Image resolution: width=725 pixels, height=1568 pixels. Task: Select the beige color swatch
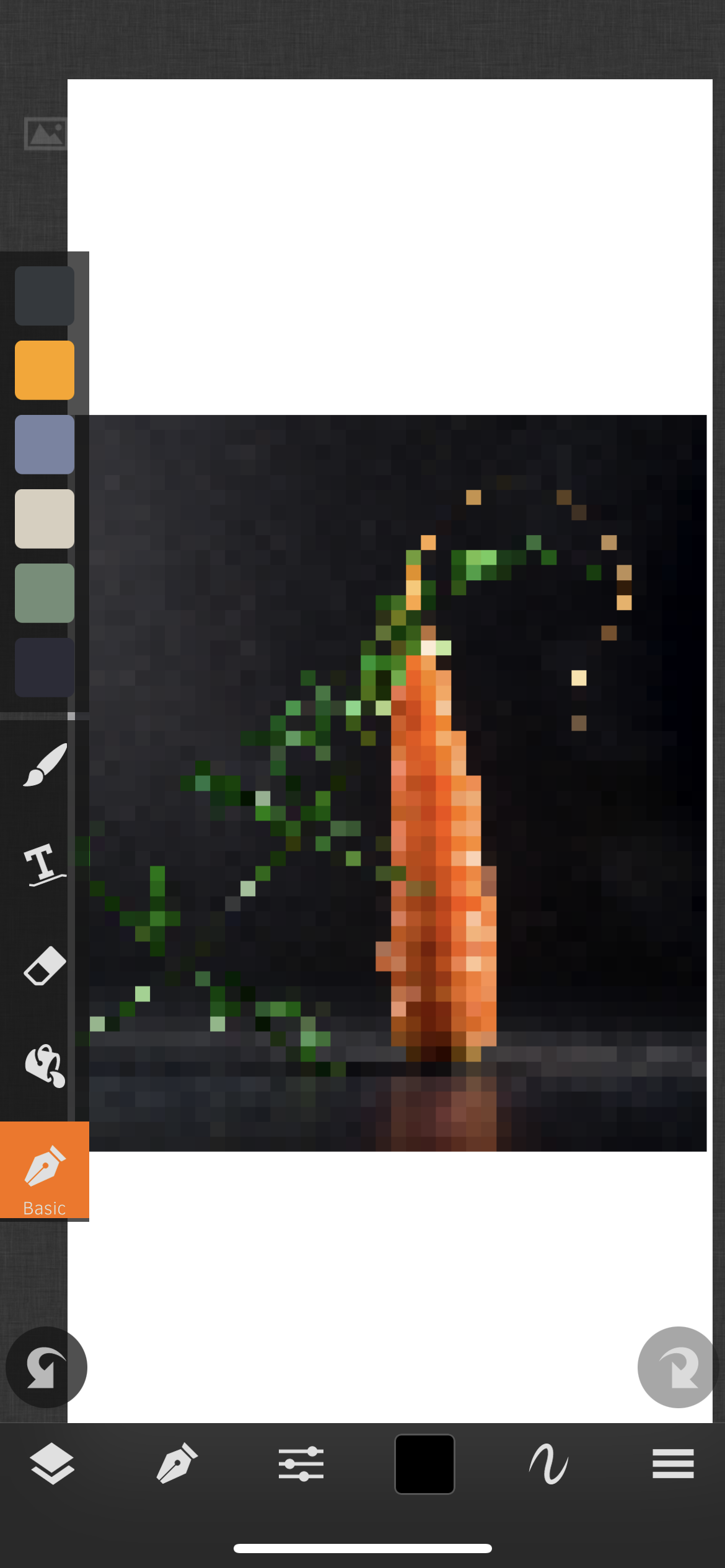point(45,519)
